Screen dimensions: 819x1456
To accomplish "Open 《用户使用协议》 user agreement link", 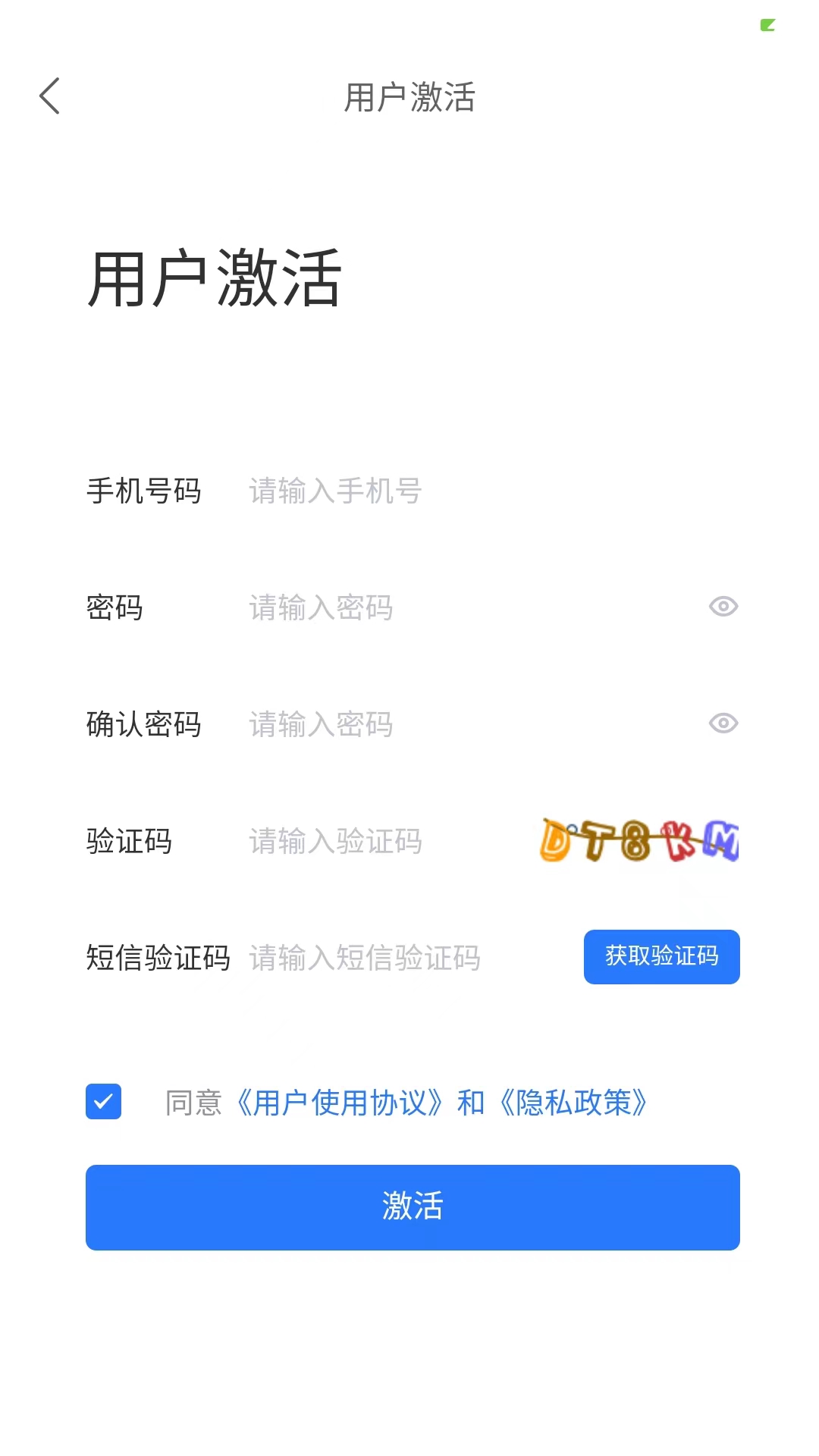I will [338, 1103].
